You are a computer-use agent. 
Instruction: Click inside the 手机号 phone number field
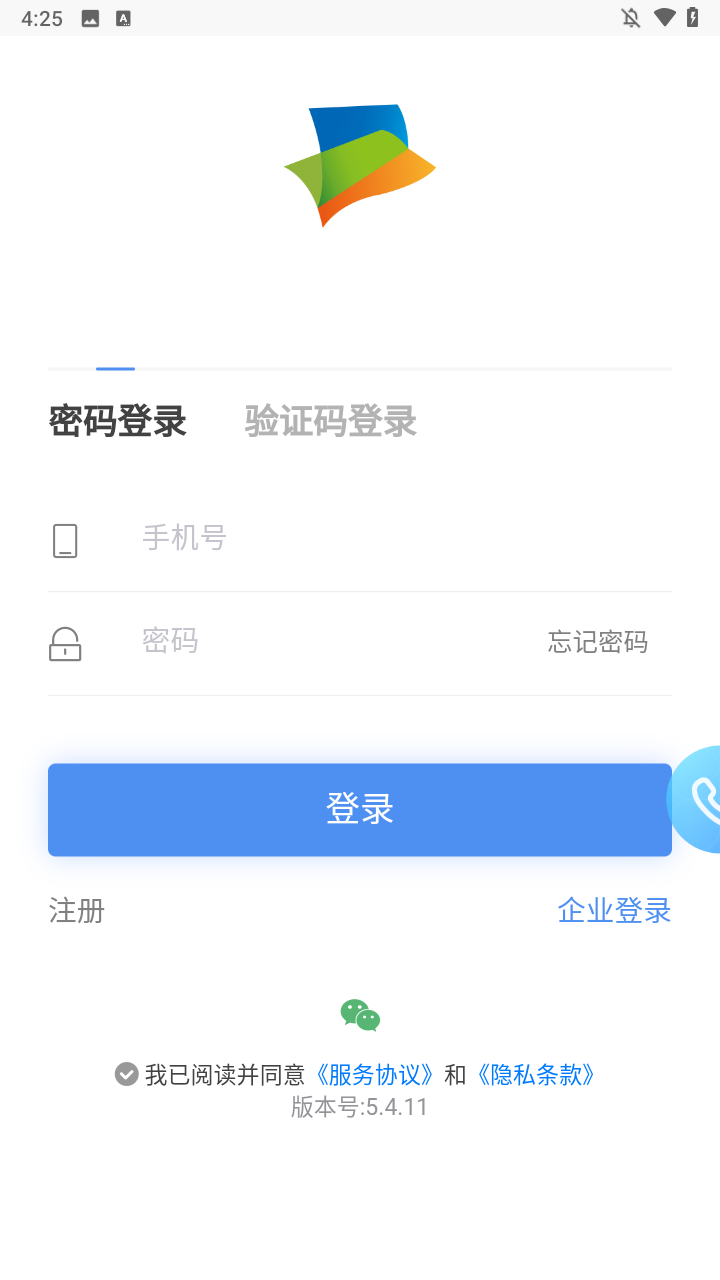(x=300, y=540)
